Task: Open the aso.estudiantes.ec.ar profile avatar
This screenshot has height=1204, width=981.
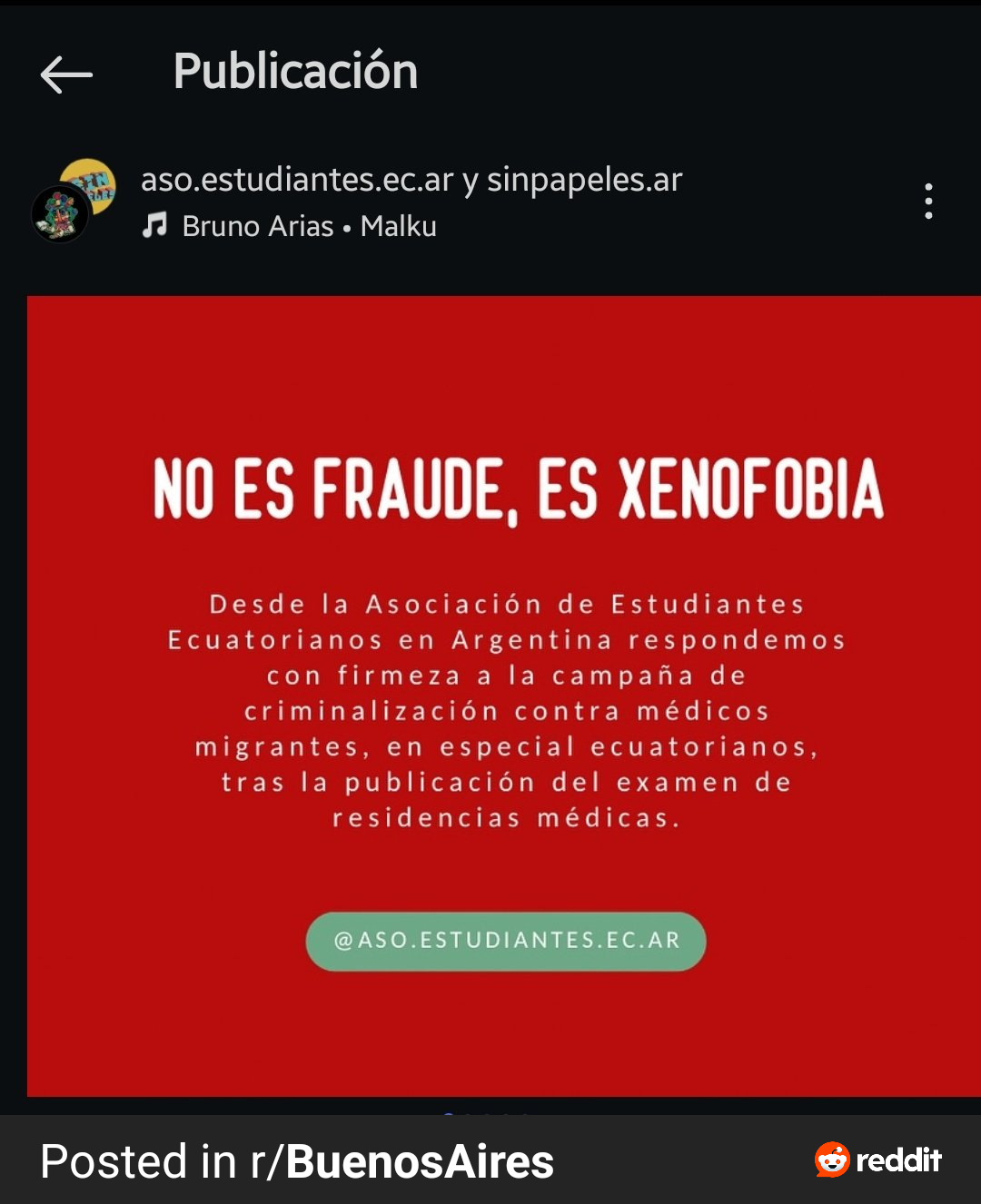Action: coord(73,202)
